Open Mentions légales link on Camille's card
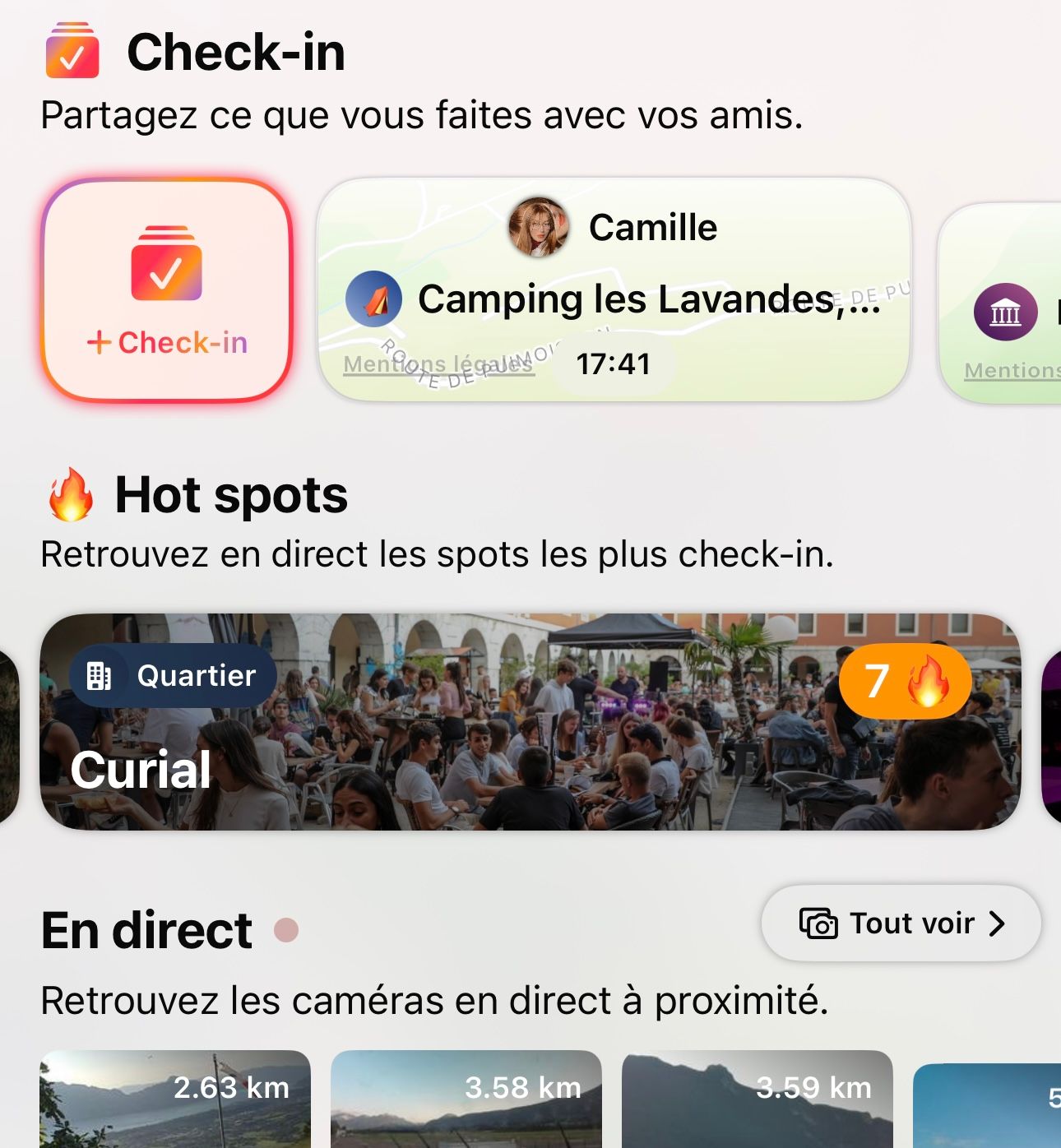1061x1148 pixels. pos(438,364)
